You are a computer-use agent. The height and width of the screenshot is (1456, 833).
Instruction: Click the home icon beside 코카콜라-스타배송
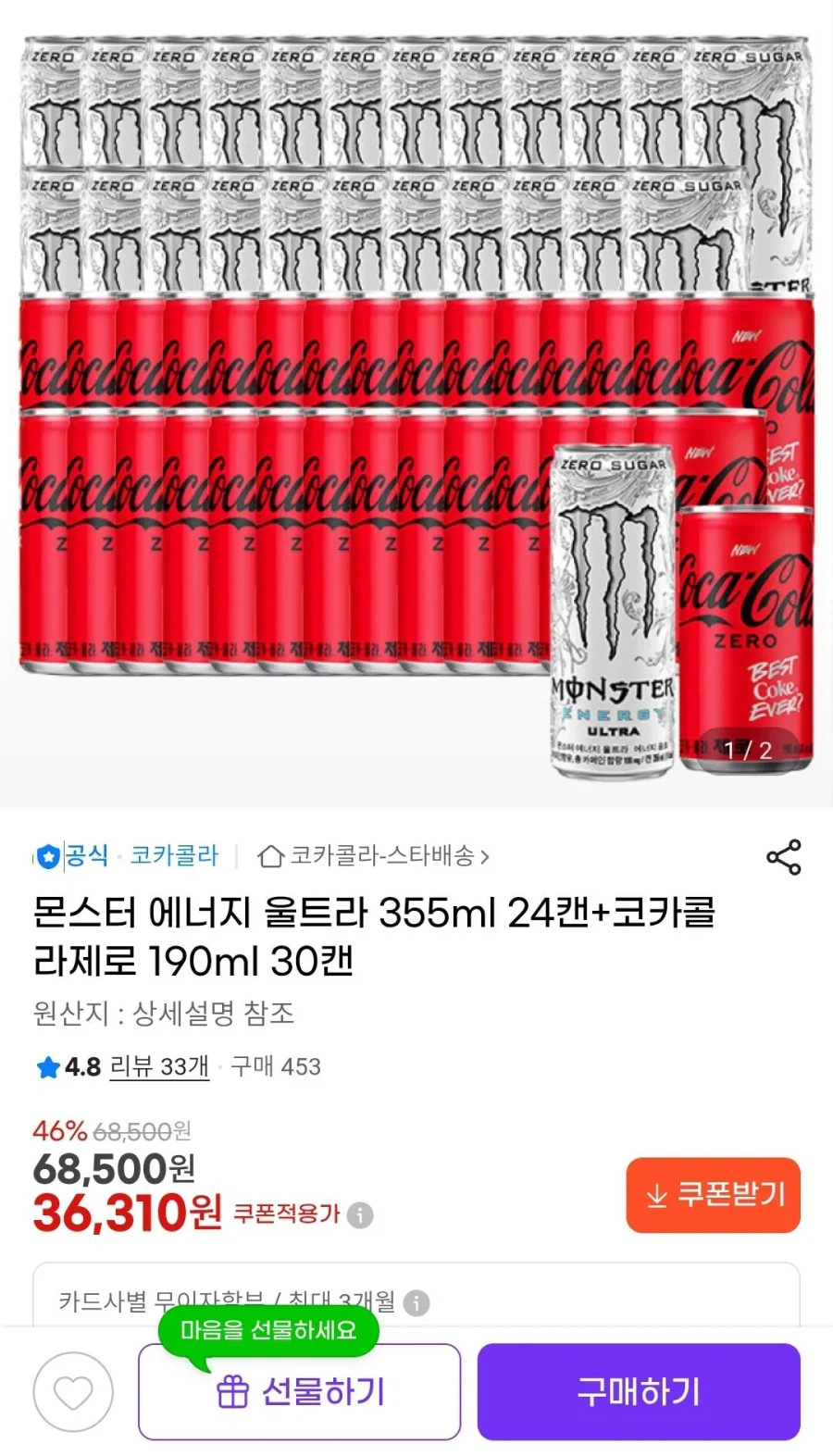(x=271, y=856)
